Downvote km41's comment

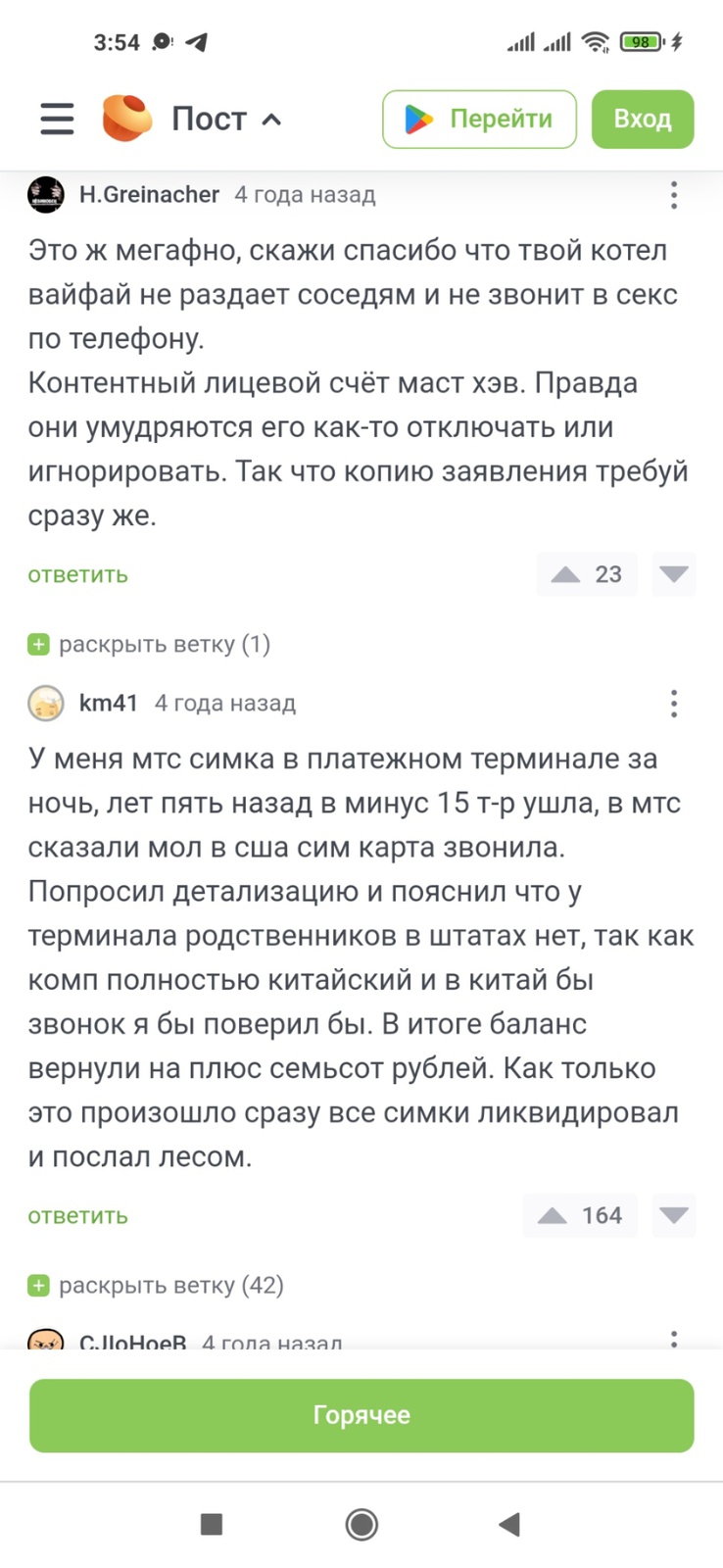[x=674, y=1215]
